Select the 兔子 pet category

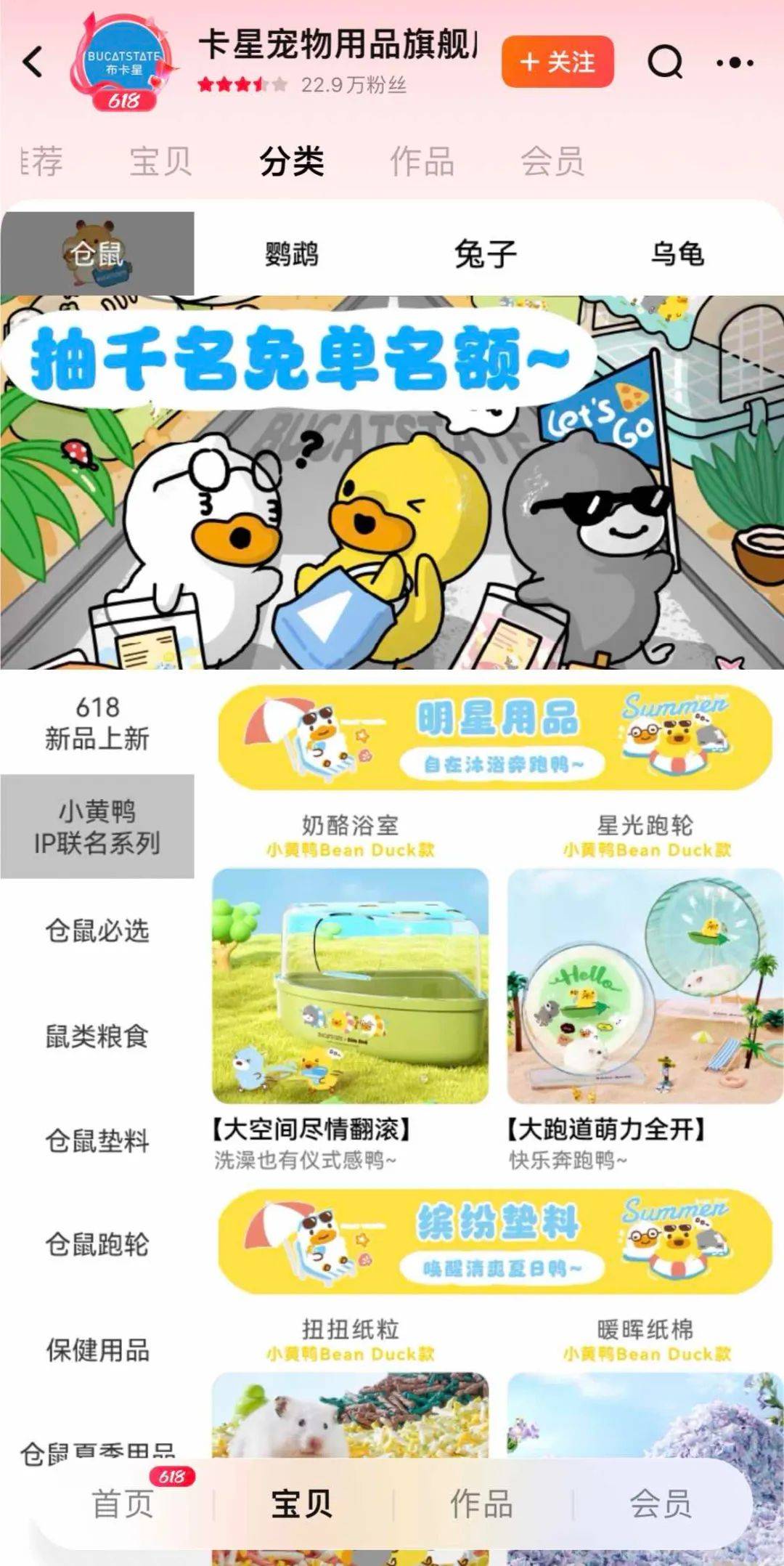[x=485, y=254]
